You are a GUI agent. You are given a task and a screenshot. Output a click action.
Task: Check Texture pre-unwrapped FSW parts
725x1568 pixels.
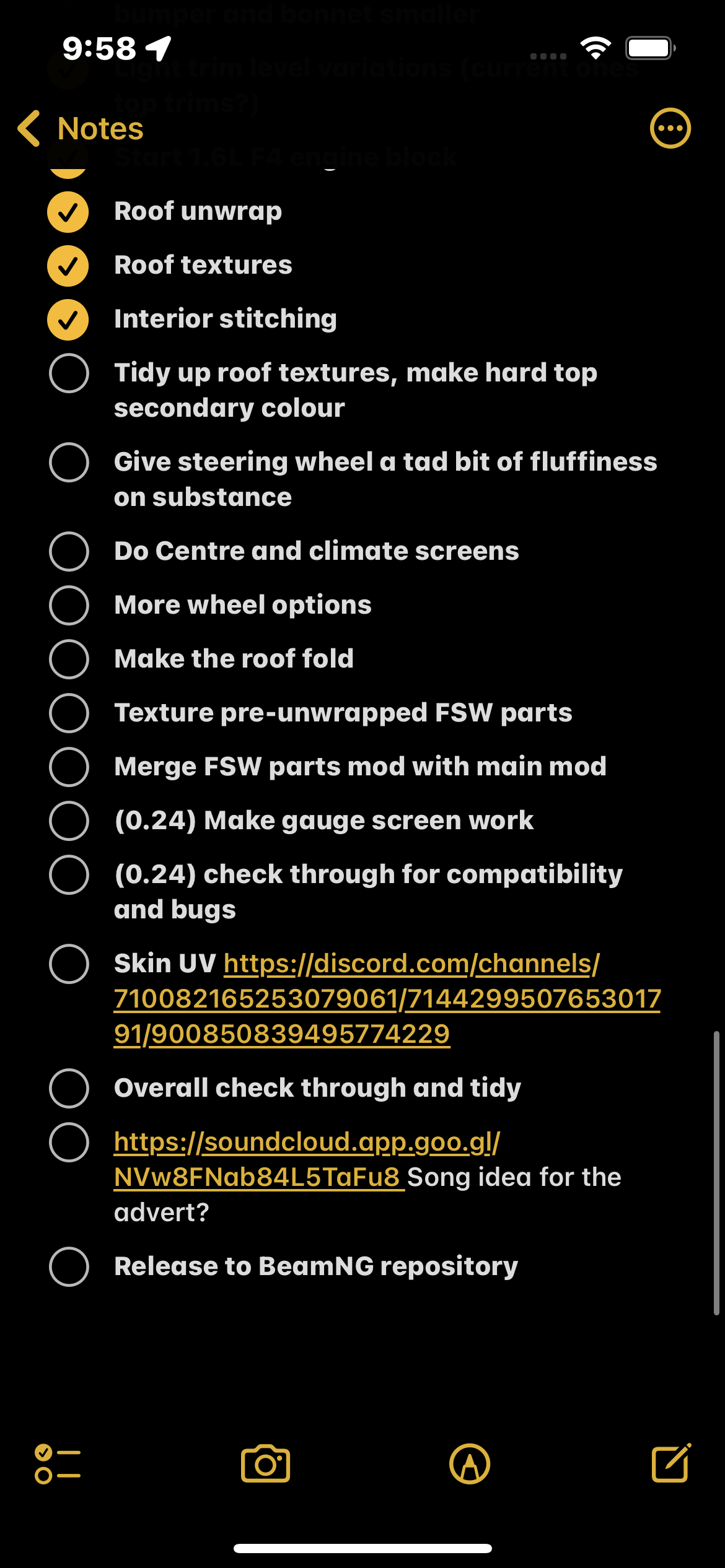point(68,713)
